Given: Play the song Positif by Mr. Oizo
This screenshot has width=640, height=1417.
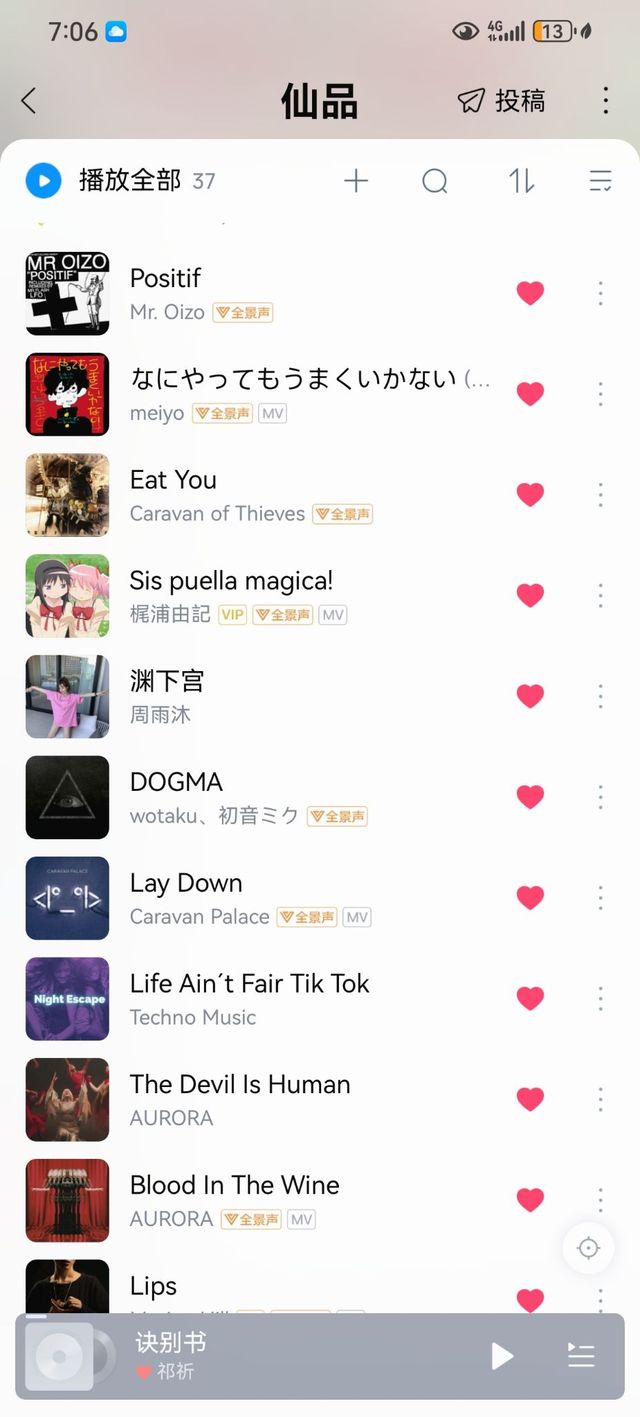Looking at the screenshot, I should pos(300,293).
